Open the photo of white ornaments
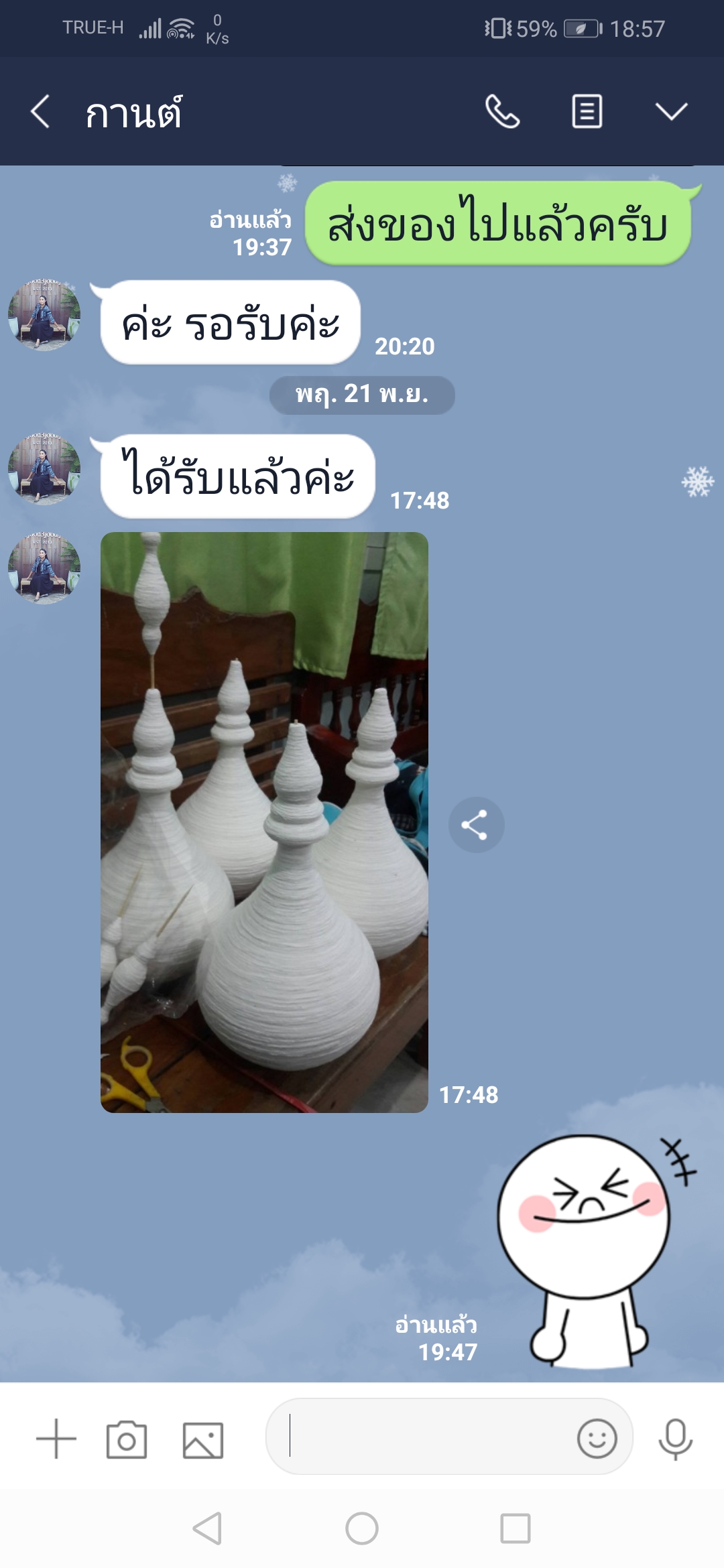 pyautogui.click(x=264, y=822)
